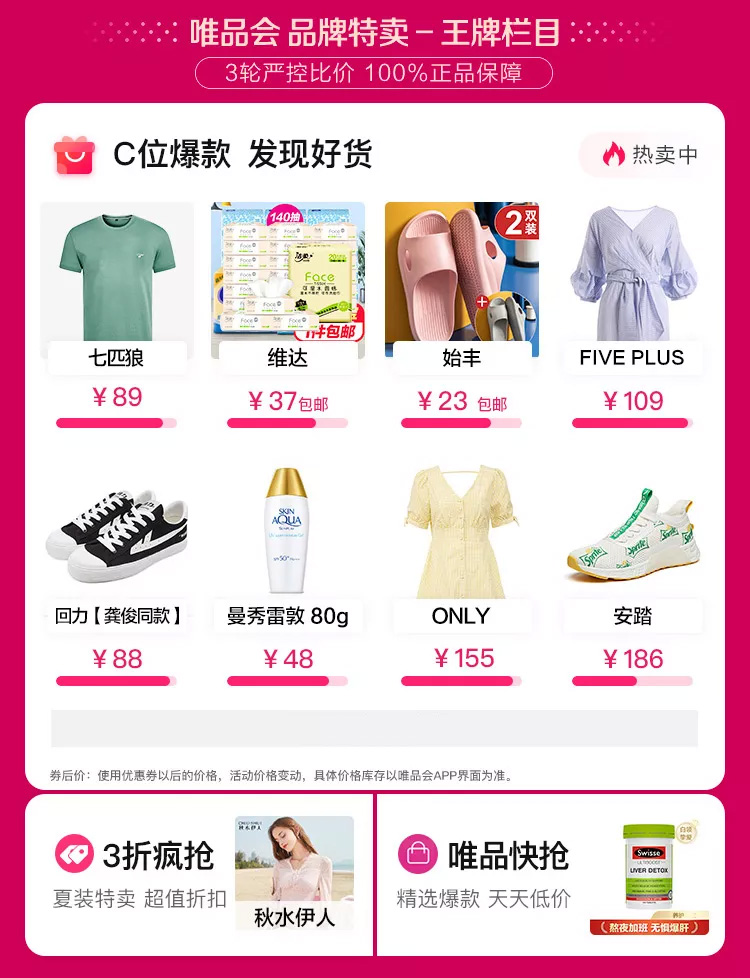This screenshot has width=750, height=978.
Task: View the 曼秀雷敦 80g sunscreen product
Action: click(x=288, y=535)
